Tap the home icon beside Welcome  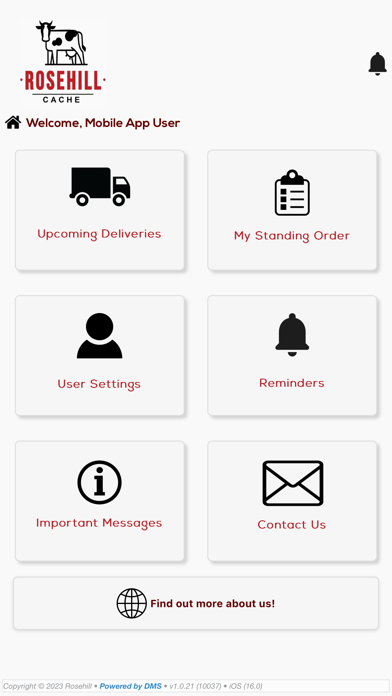coord(13,123)
